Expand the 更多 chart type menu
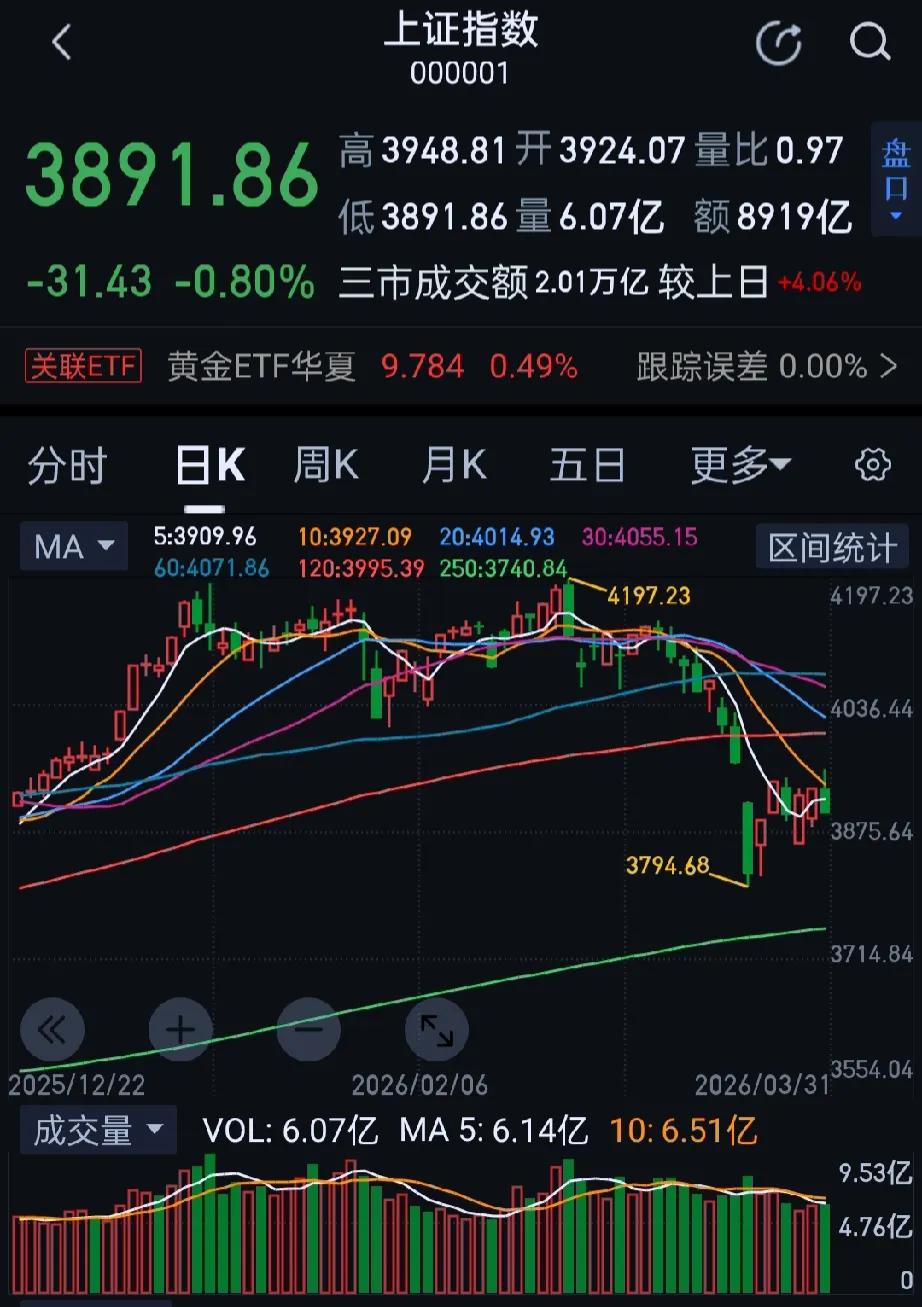922x1307 pixels. 740,464
